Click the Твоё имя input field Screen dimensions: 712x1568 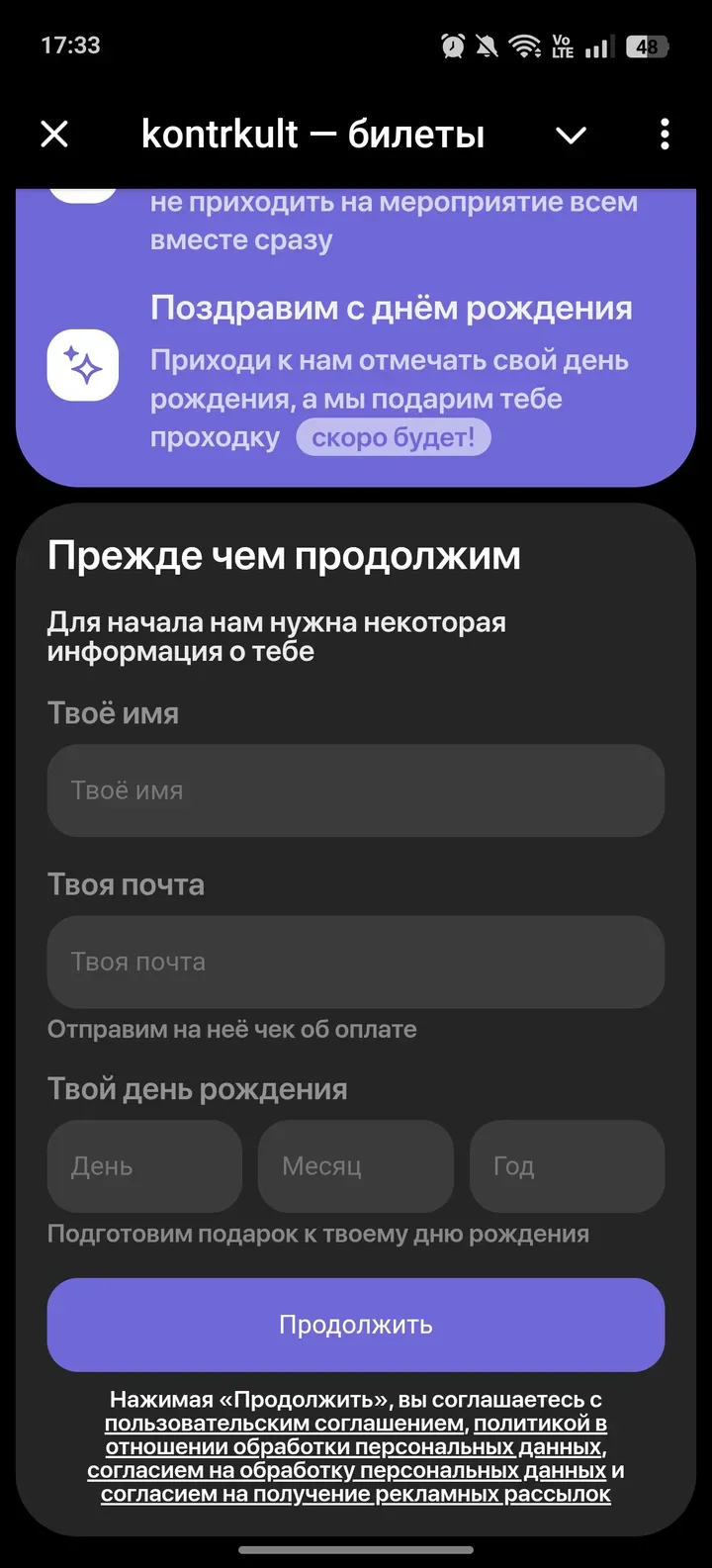tap(356, 790)
